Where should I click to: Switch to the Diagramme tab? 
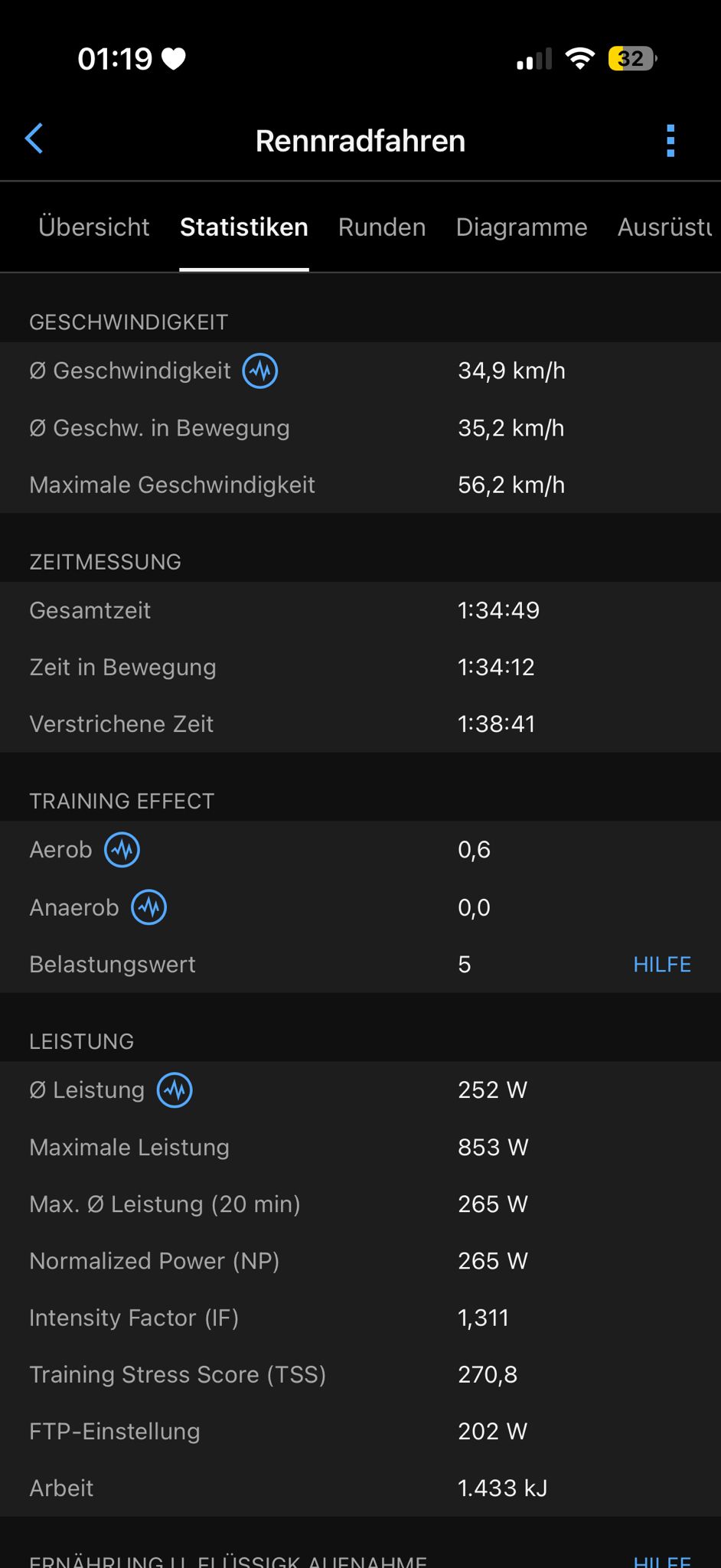click(x=521, y=227)
